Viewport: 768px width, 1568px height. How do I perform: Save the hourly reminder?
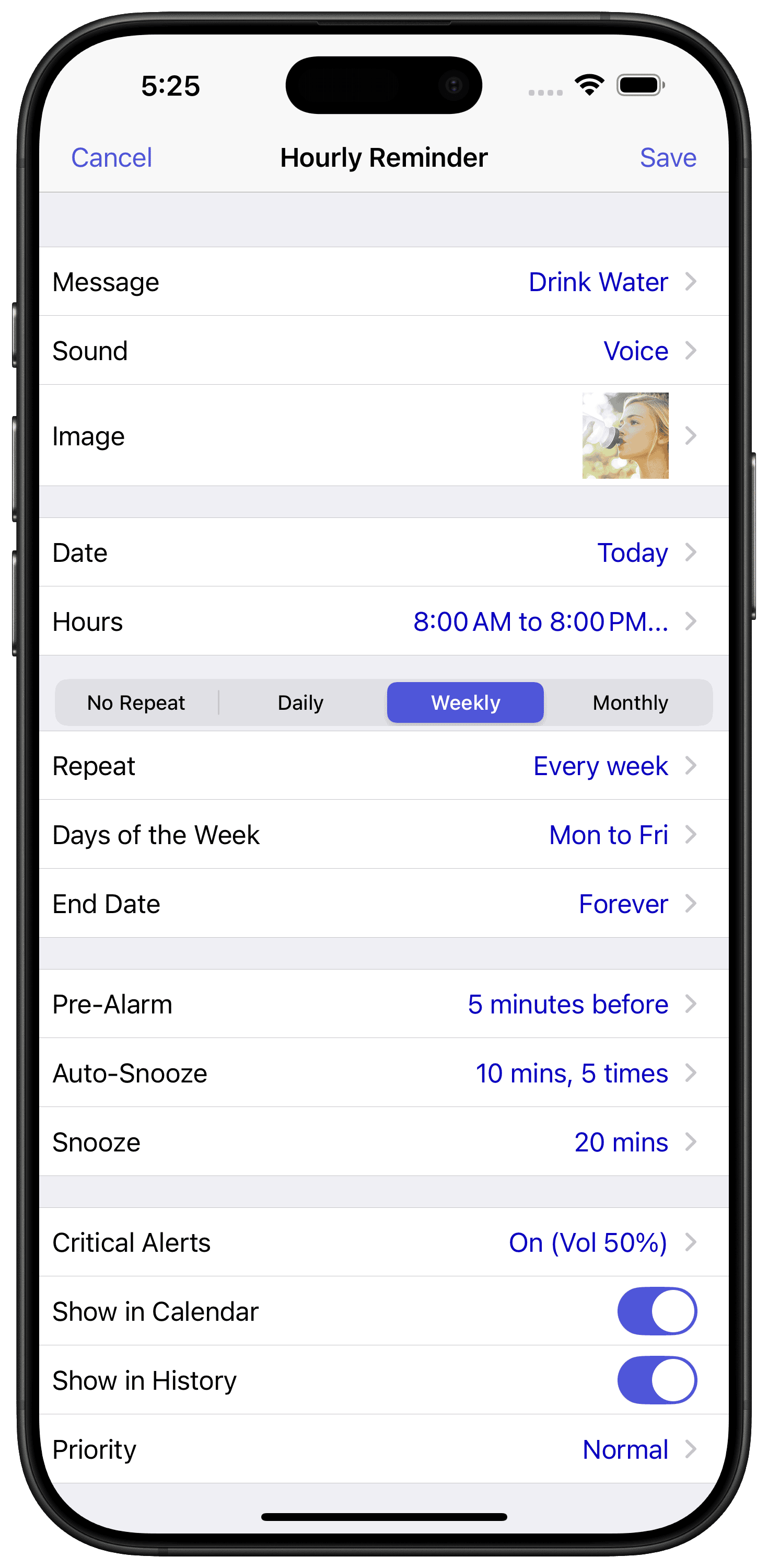point(668,158)
